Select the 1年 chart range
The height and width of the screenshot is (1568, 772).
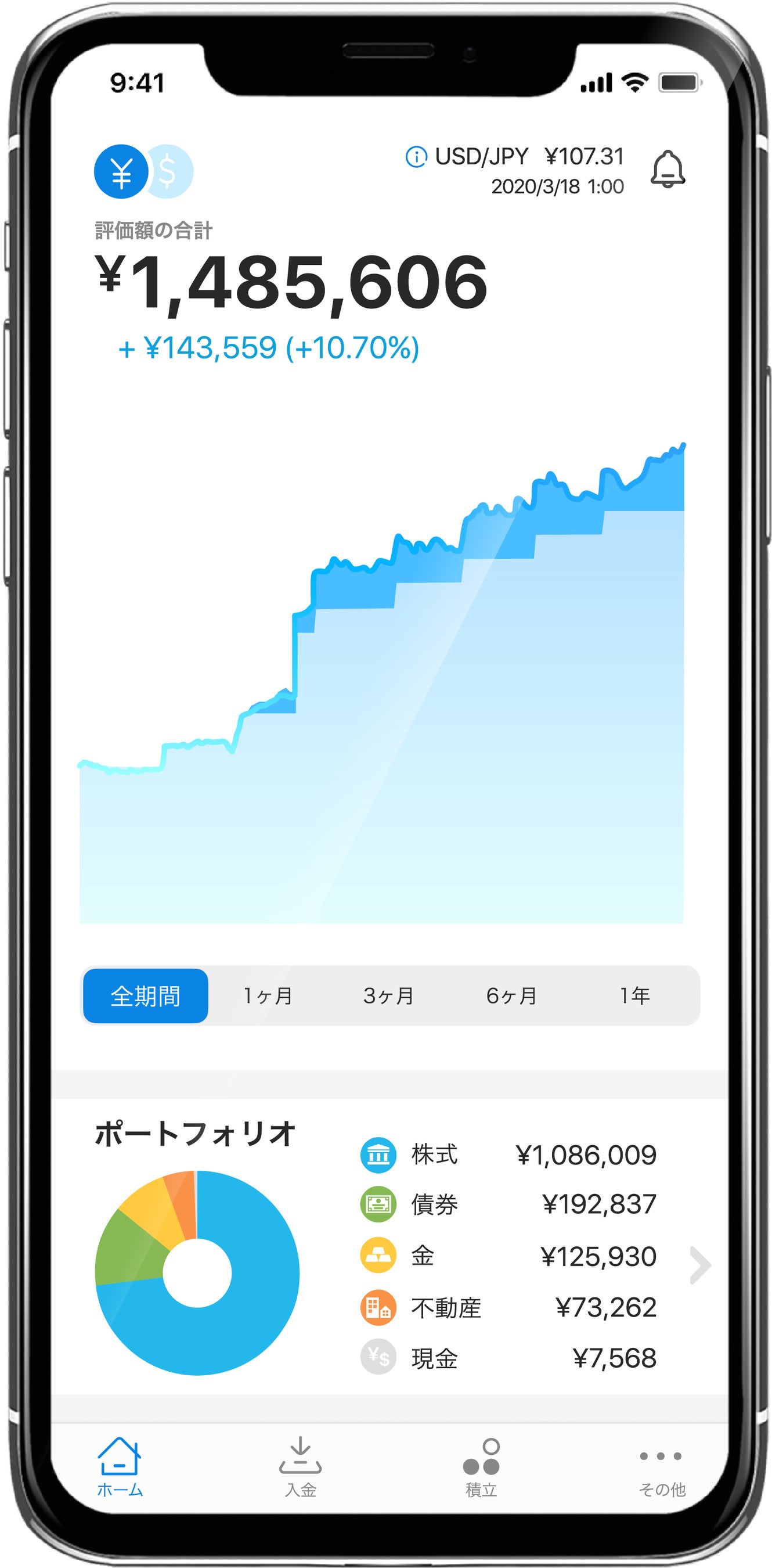tap(634, 995)
